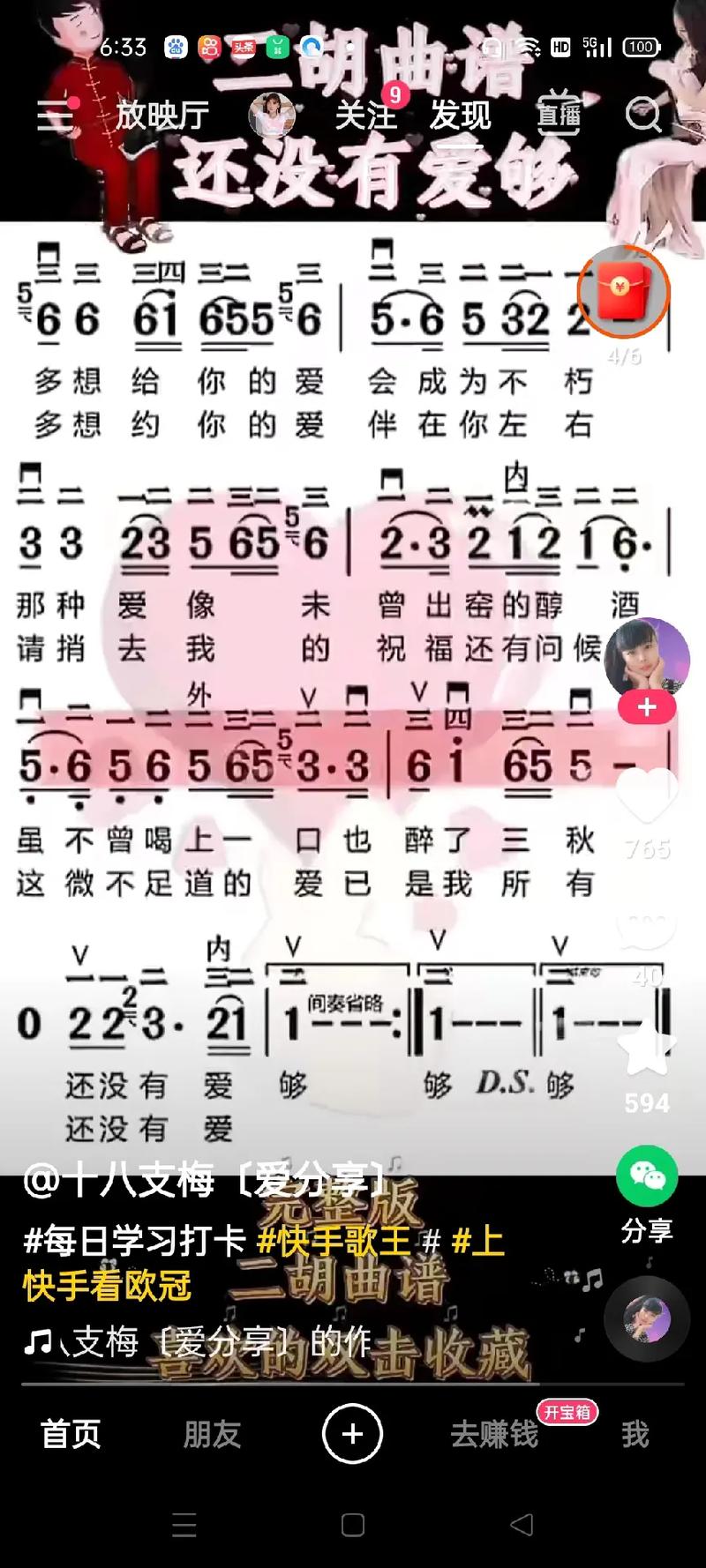Follow the creator with the plus button
The image size is (706, 1568).
(x=647, y=707)
